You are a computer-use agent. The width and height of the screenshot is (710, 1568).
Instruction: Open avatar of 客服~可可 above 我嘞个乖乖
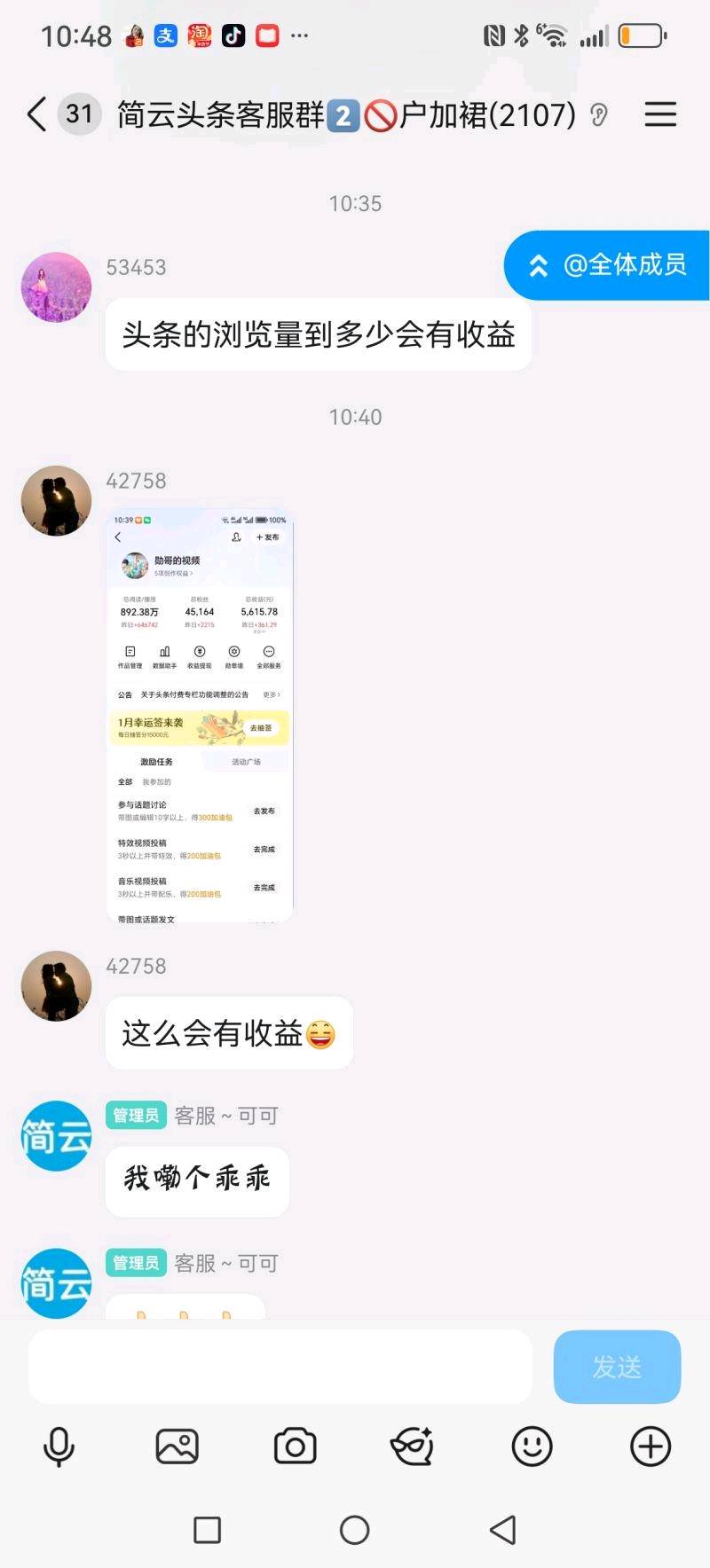click(x=56, y=1136)
